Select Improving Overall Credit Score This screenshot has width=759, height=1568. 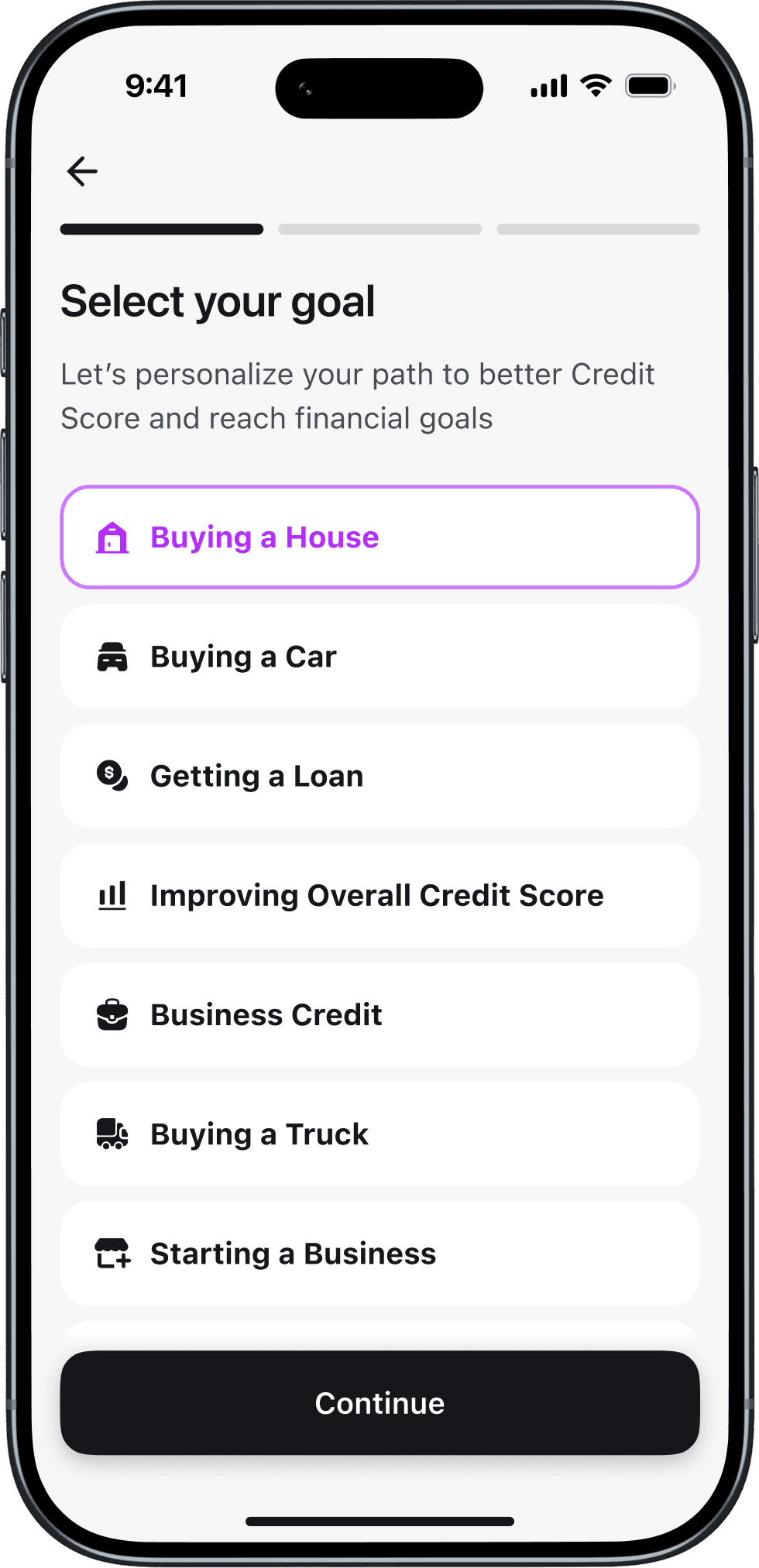coord(379,895)
